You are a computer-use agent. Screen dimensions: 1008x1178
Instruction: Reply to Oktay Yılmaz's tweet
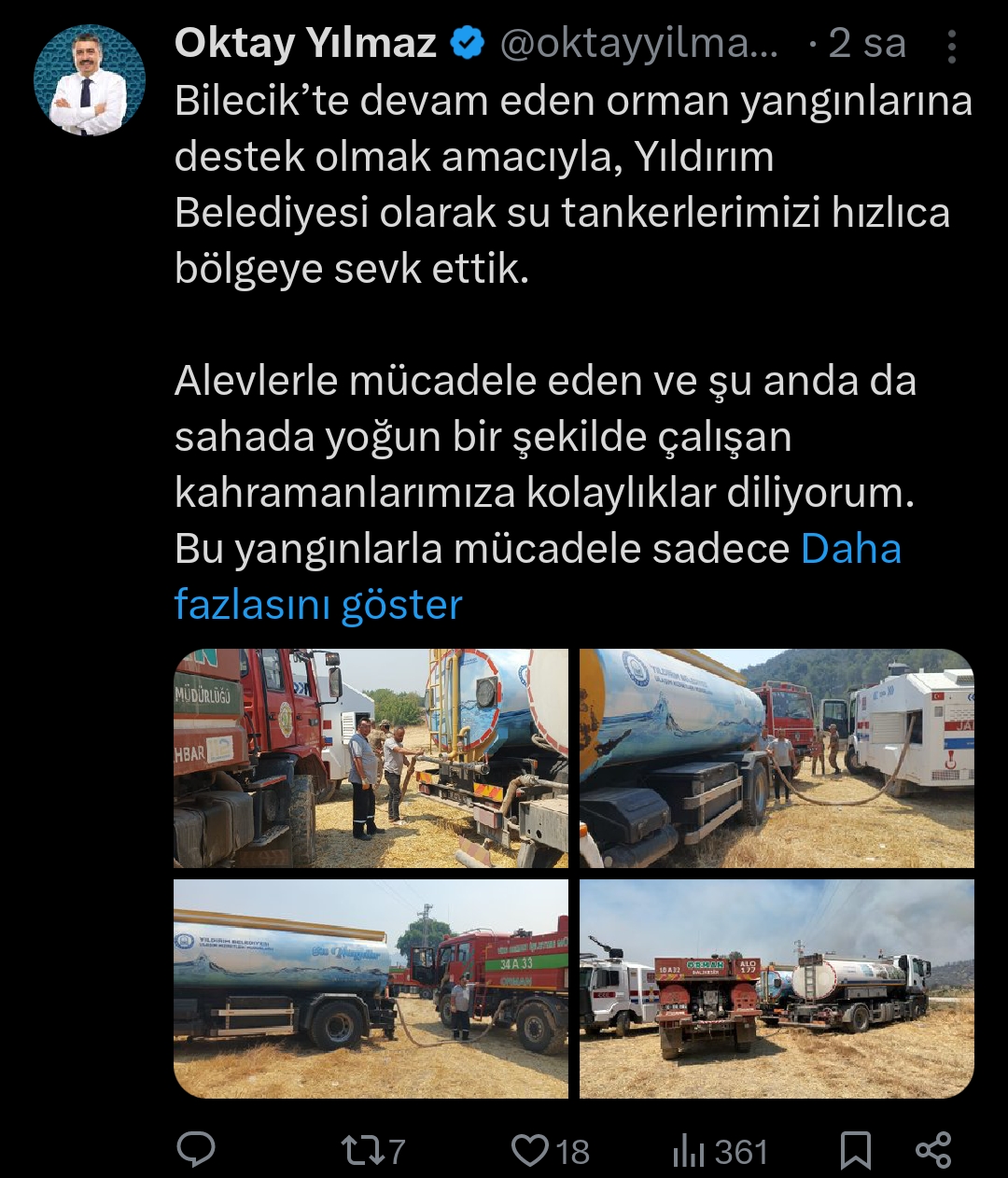(x=196, y=1150)
